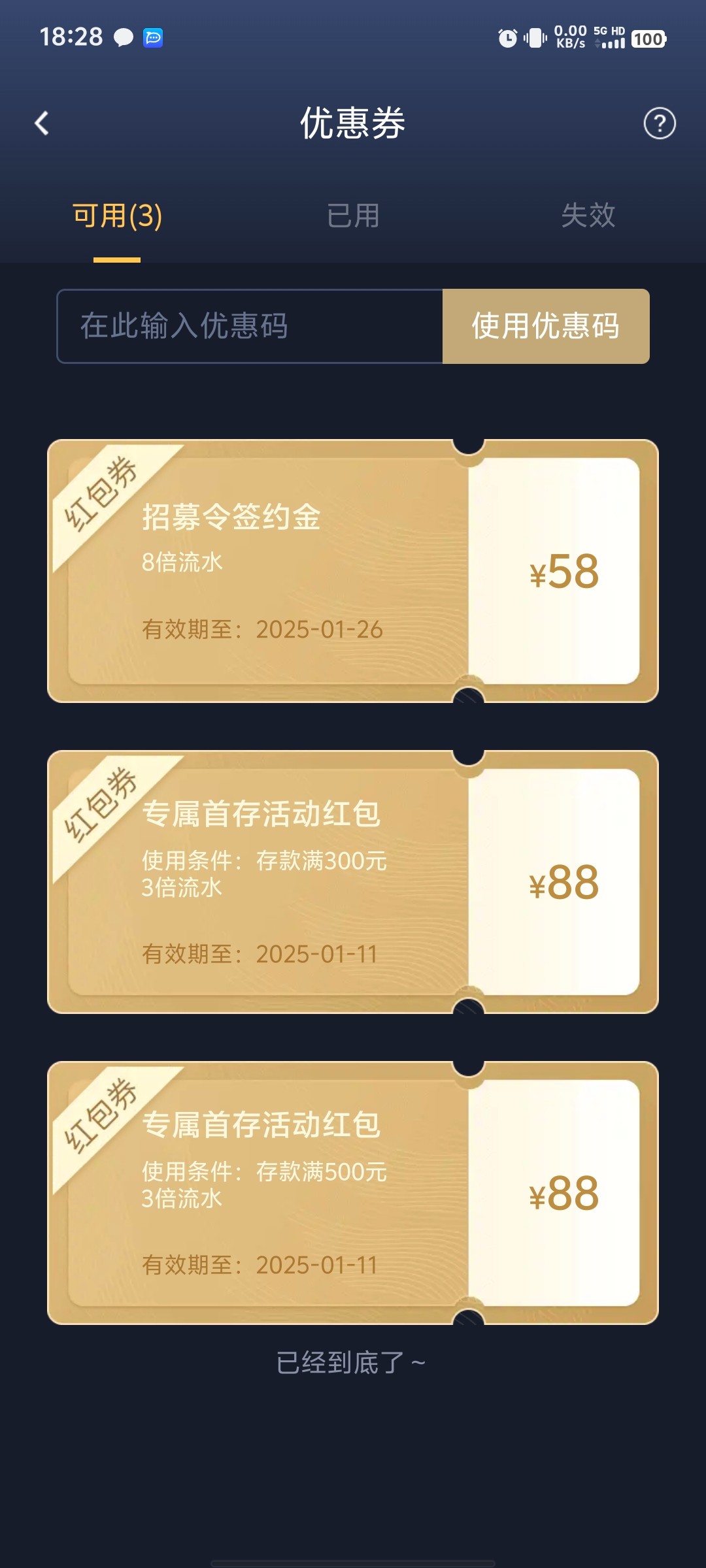The height and width of the screenshot is (1568, 706).
Task: Go back using the top-left arrow
Action: (42, 123)
